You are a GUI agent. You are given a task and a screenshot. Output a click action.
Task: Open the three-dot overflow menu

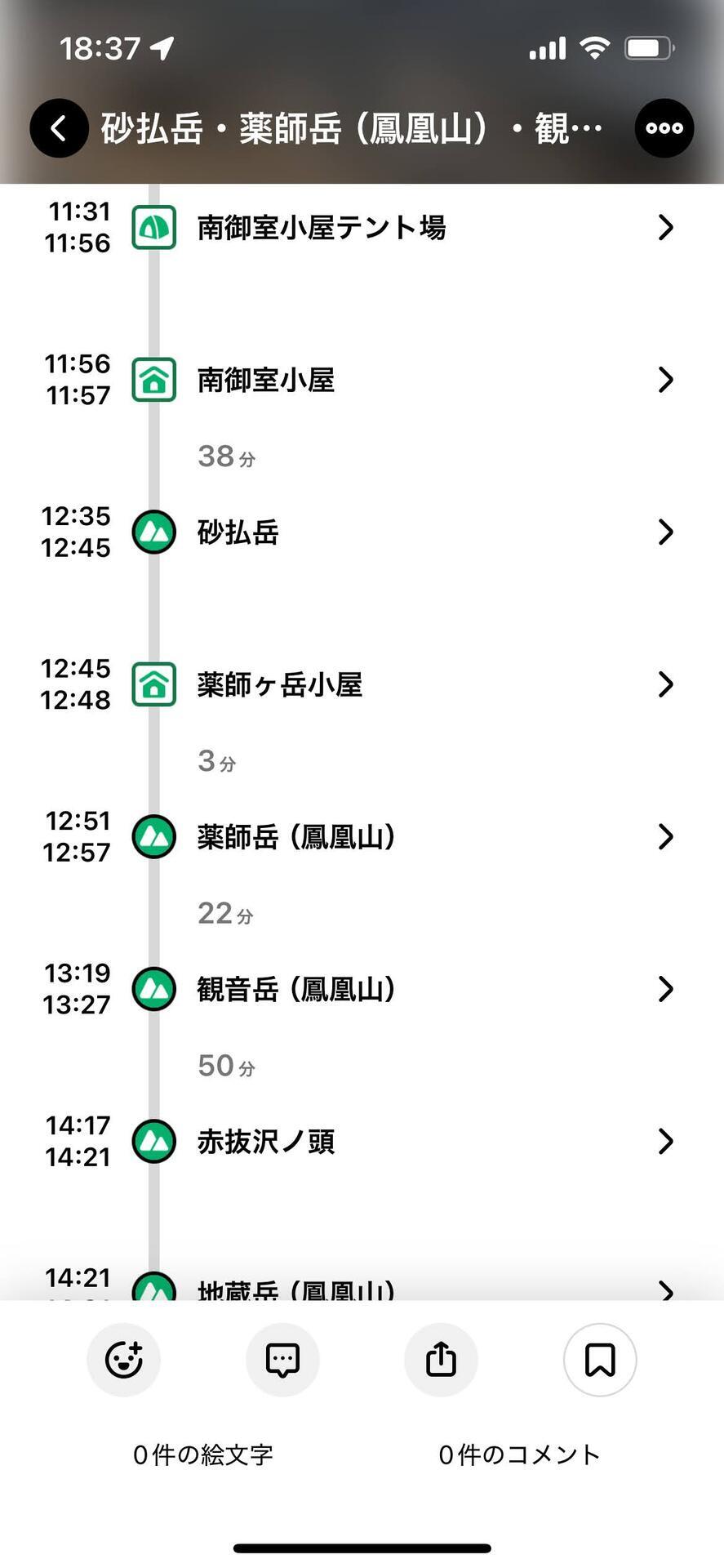664,128
